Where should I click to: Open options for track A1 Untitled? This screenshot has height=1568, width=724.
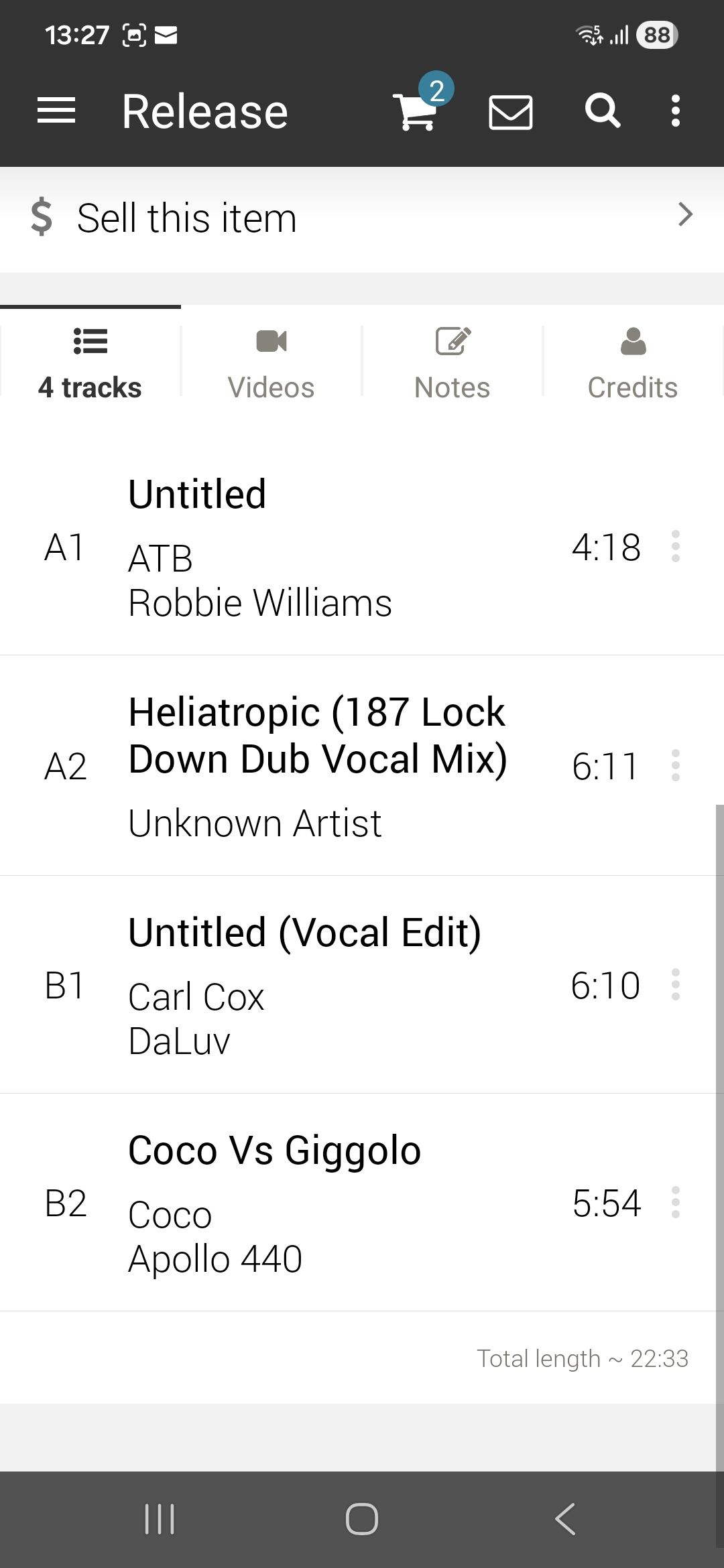(676, 547)
